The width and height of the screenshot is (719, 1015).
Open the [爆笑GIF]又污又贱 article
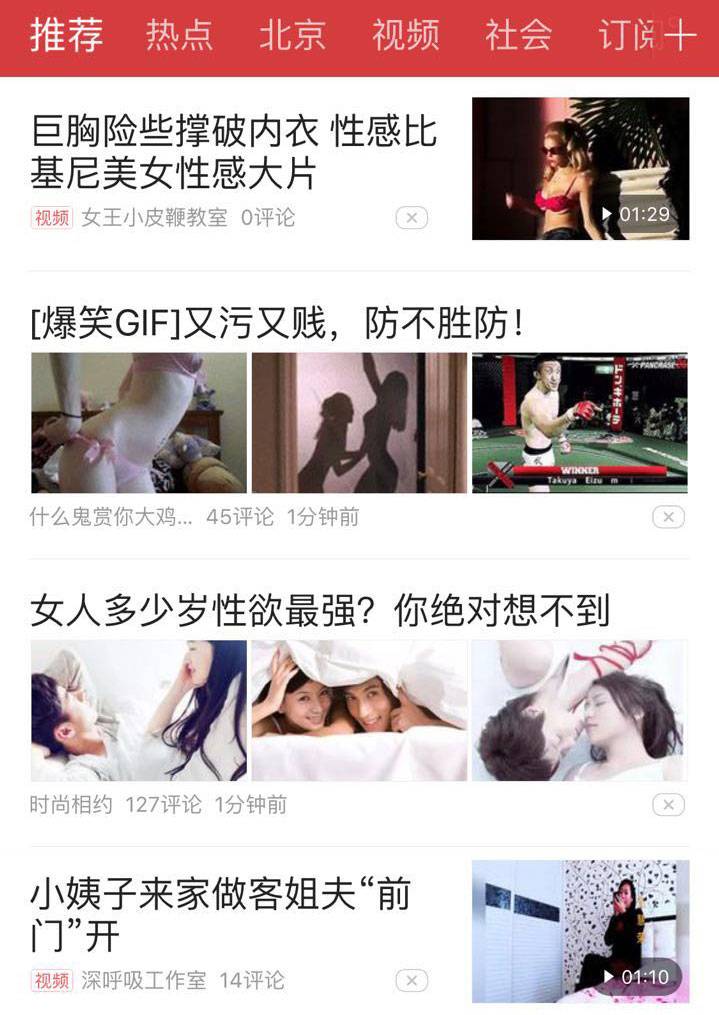tap(277, 323)
